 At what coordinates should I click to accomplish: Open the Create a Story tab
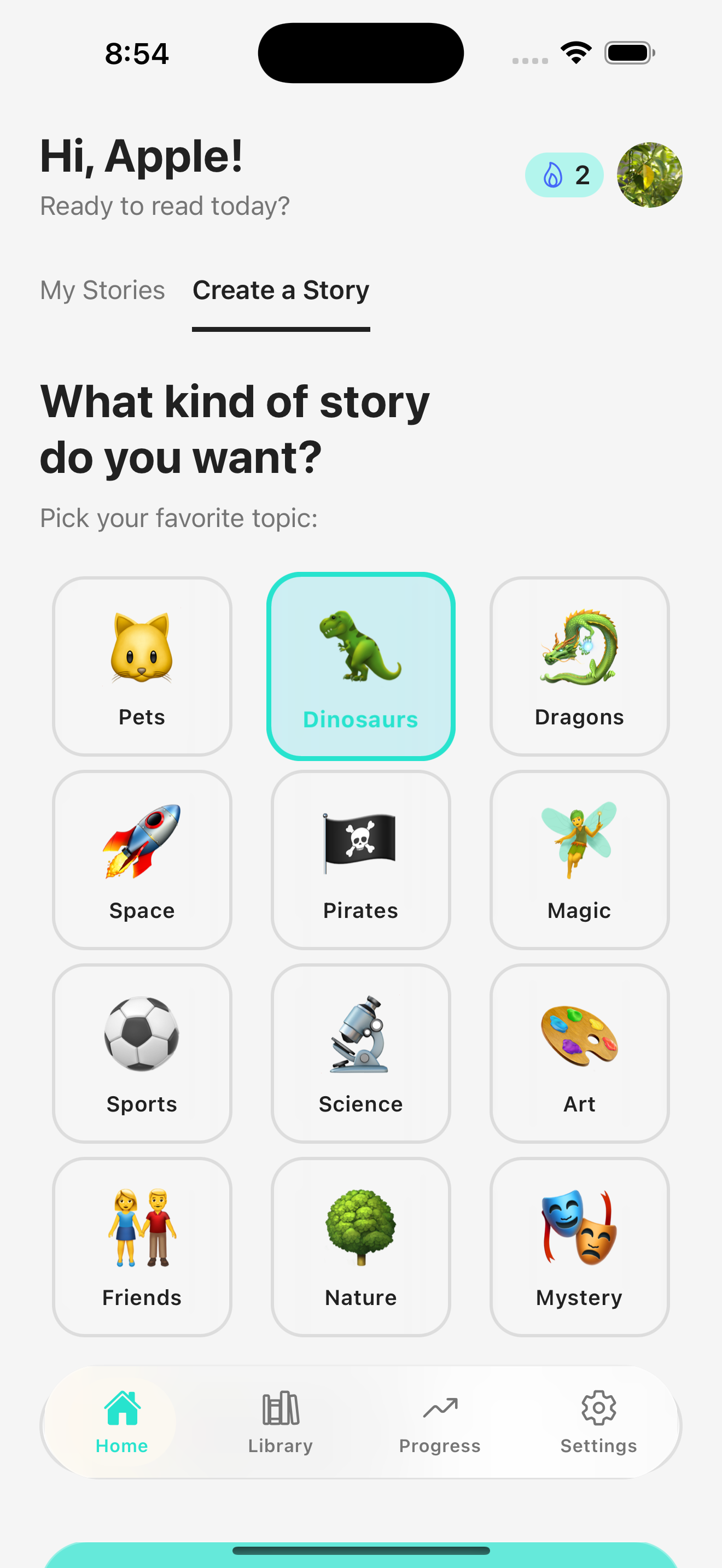tap(281, 290)
